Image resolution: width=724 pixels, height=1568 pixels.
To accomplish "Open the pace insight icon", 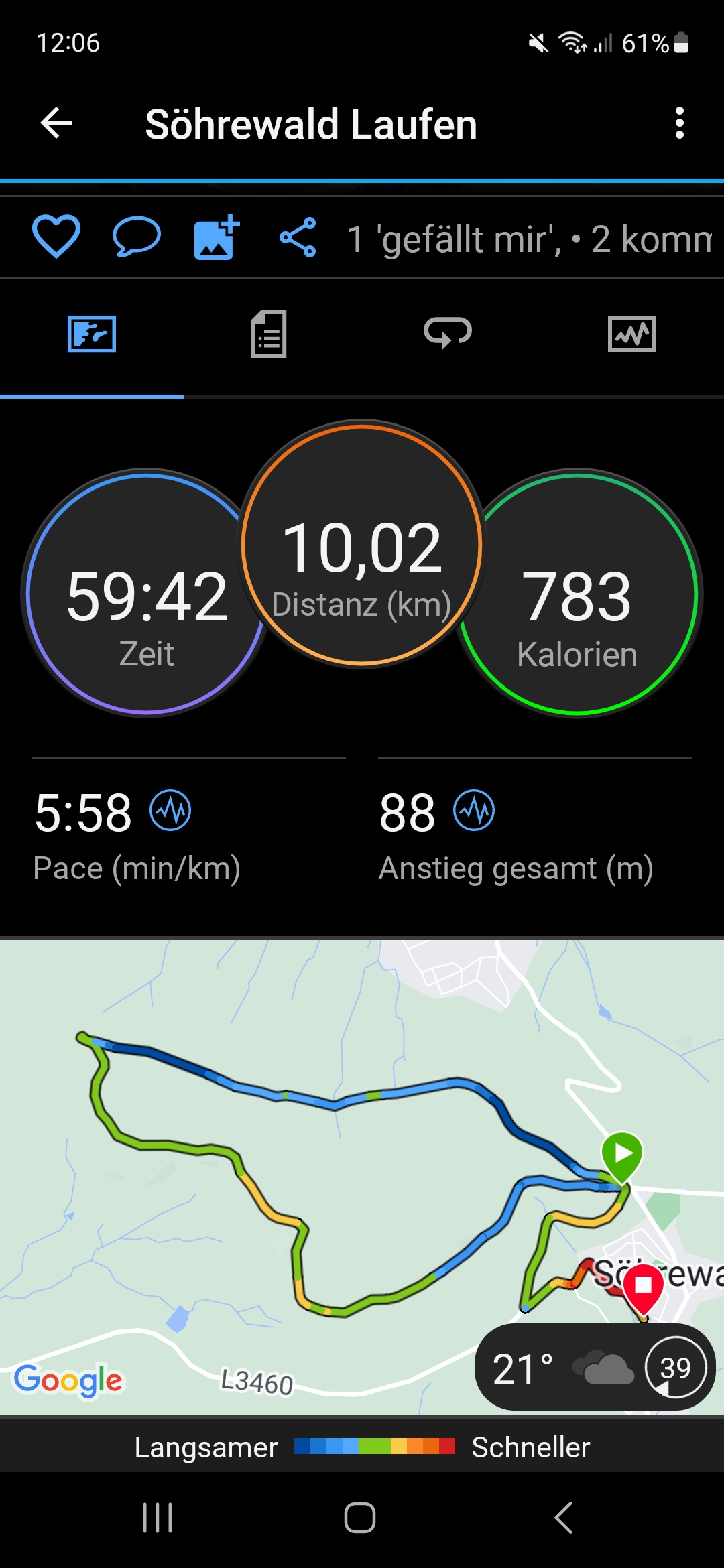I will pyautogui.click(x=170, y=811).
